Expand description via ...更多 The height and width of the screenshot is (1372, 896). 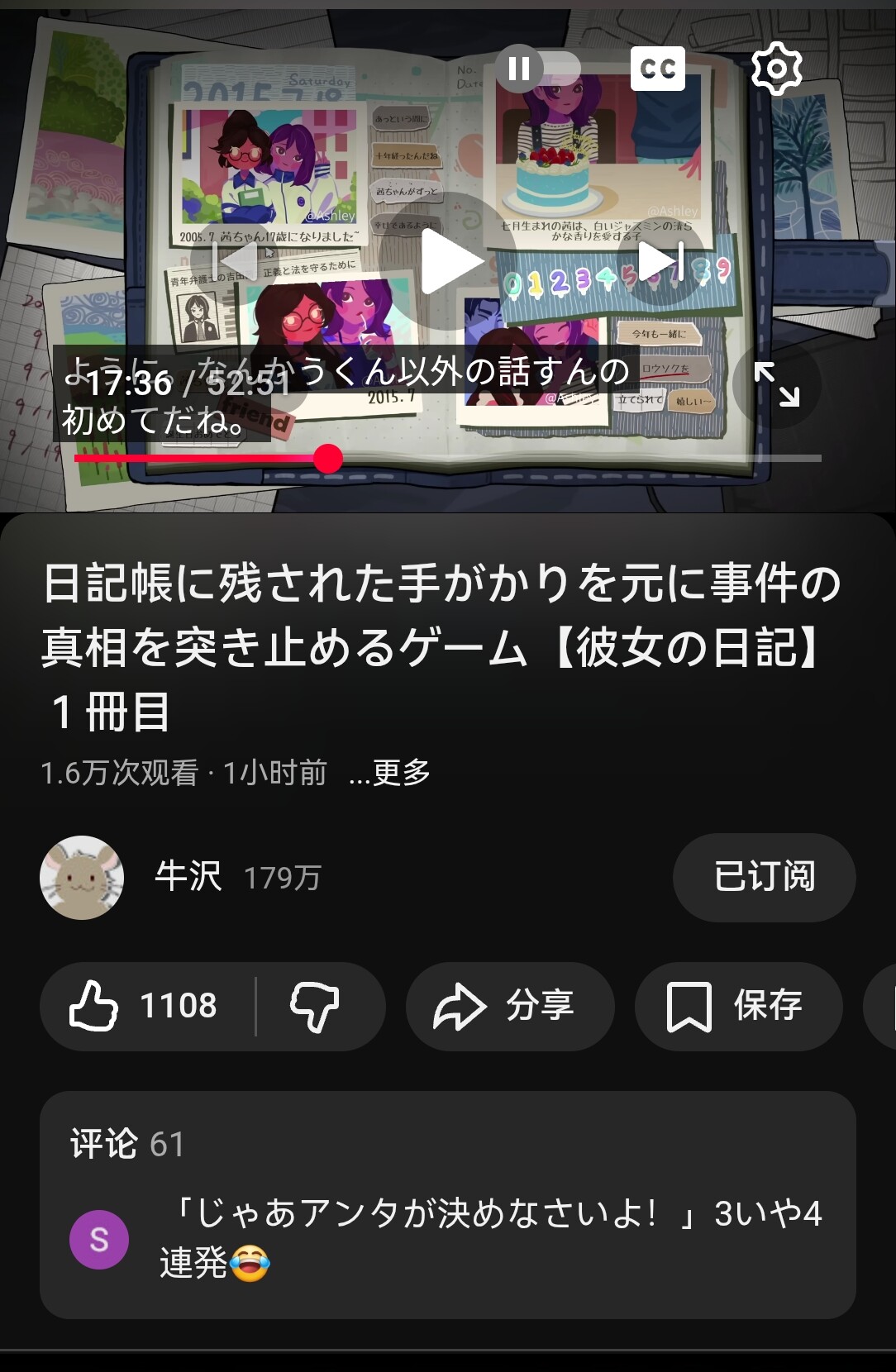[390, 773]
